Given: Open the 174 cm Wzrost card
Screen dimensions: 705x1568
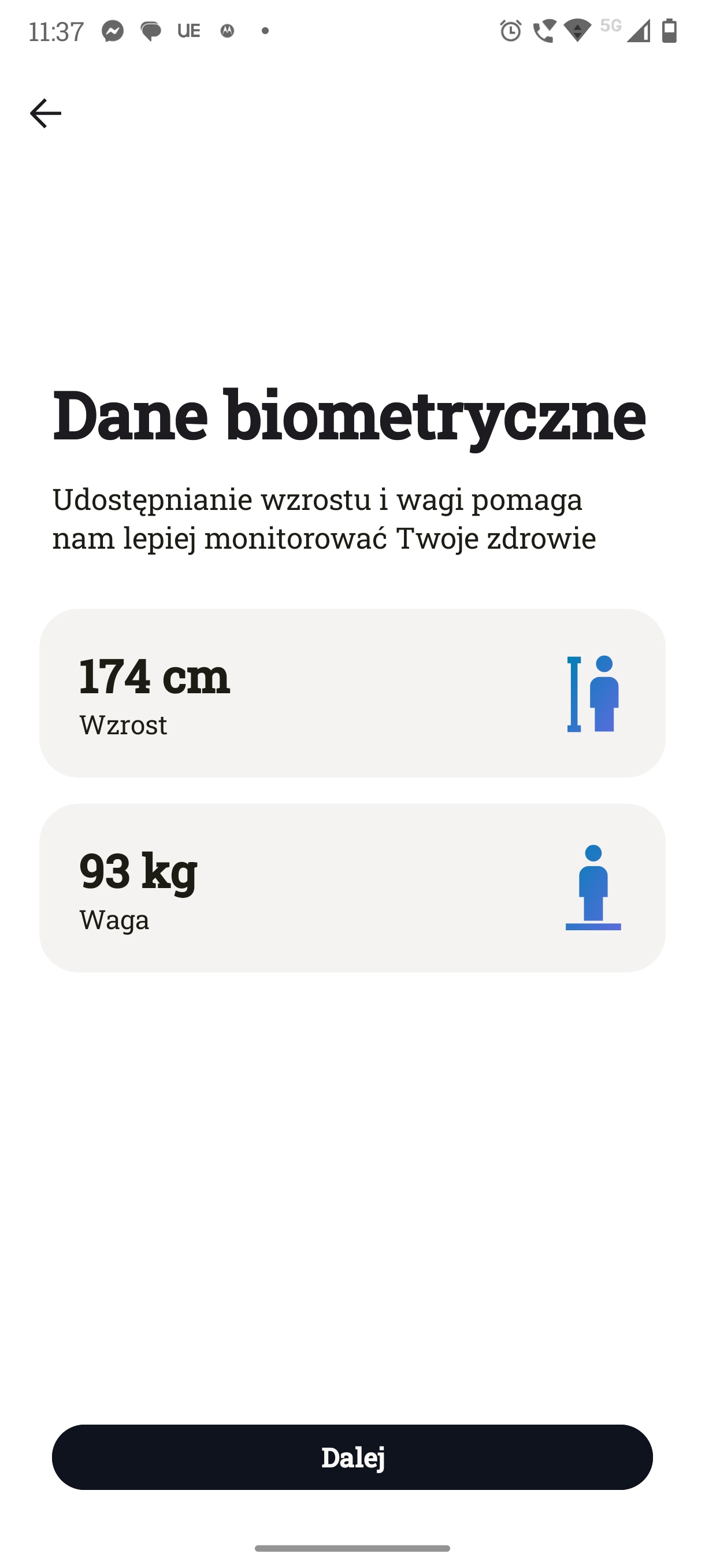Looking at the screenshot, I should 352,693.
